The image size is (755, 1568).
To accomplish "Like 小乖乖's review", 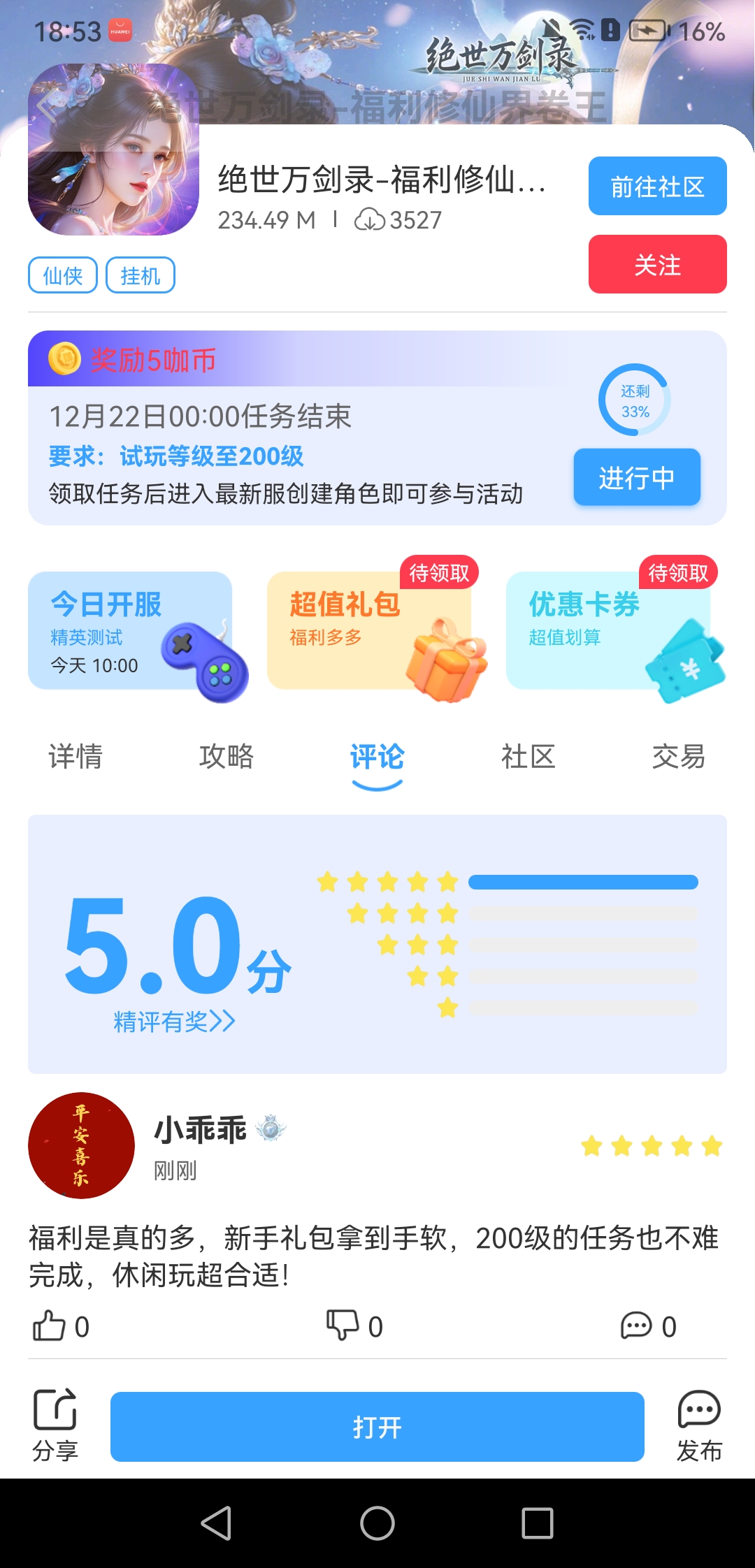I will 60,1326.
